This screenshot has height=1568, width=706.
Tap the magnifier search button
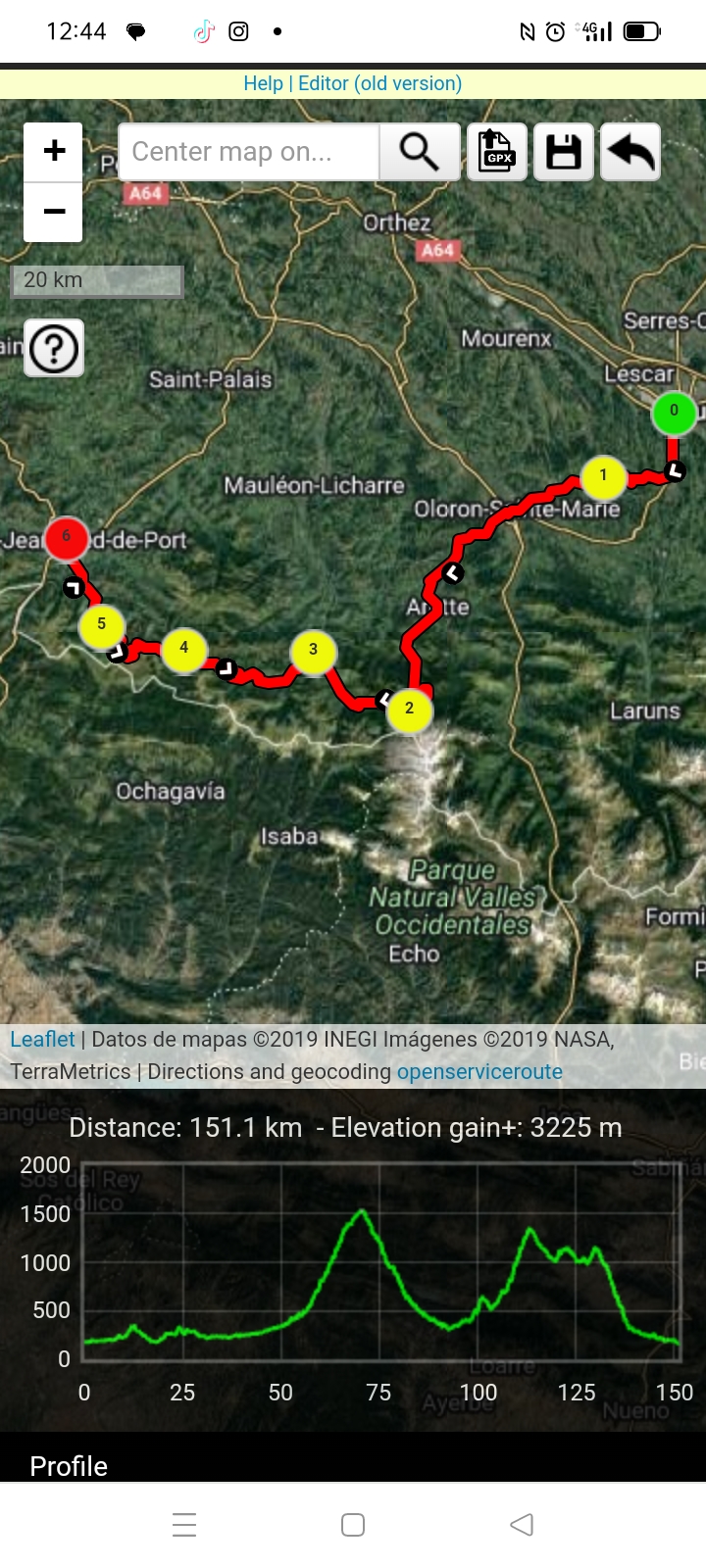coord(420,152)
